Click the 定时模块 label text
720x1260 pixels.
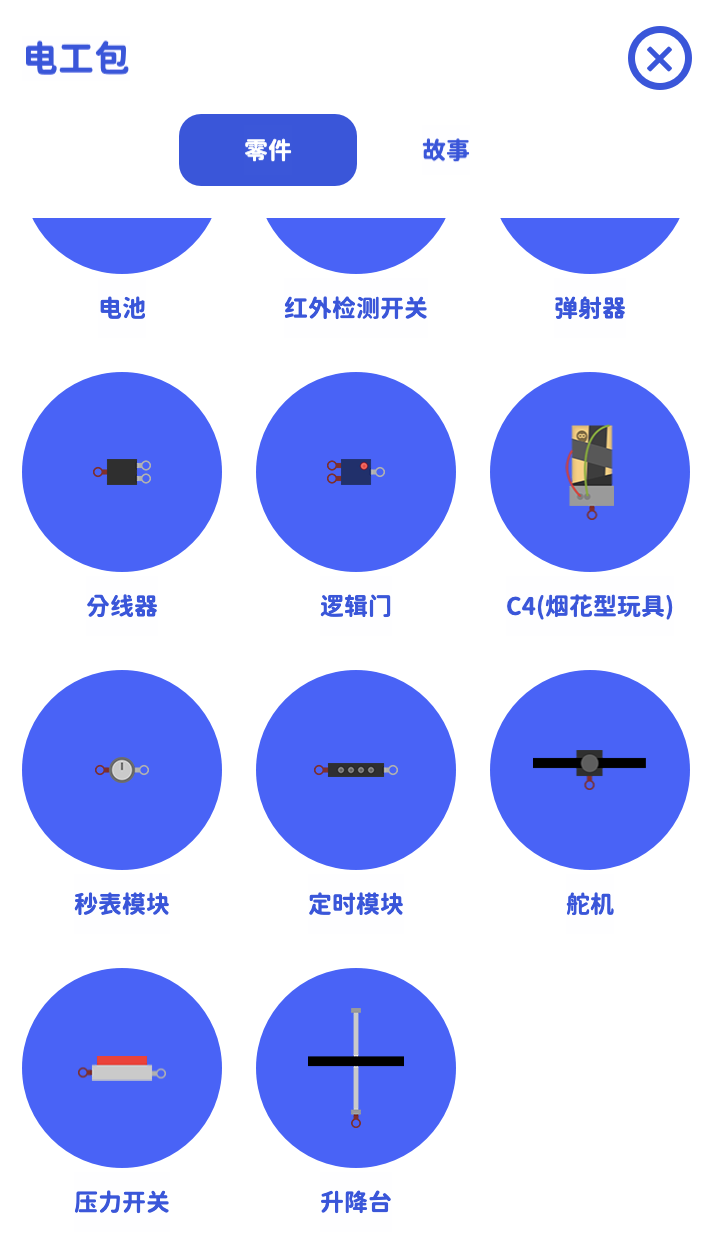[x=355, y=903]
